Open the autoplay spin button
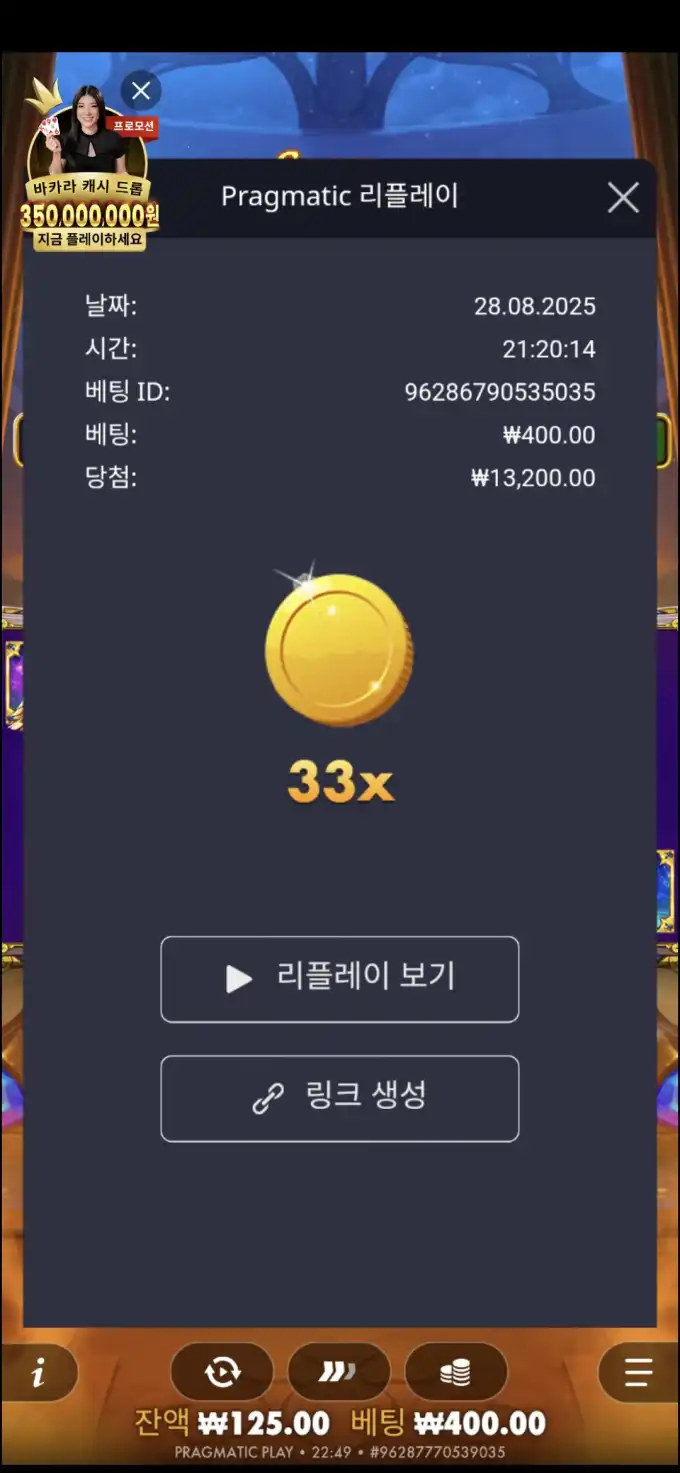The width and height of the screenshot is (680, 1473). 222,1373
